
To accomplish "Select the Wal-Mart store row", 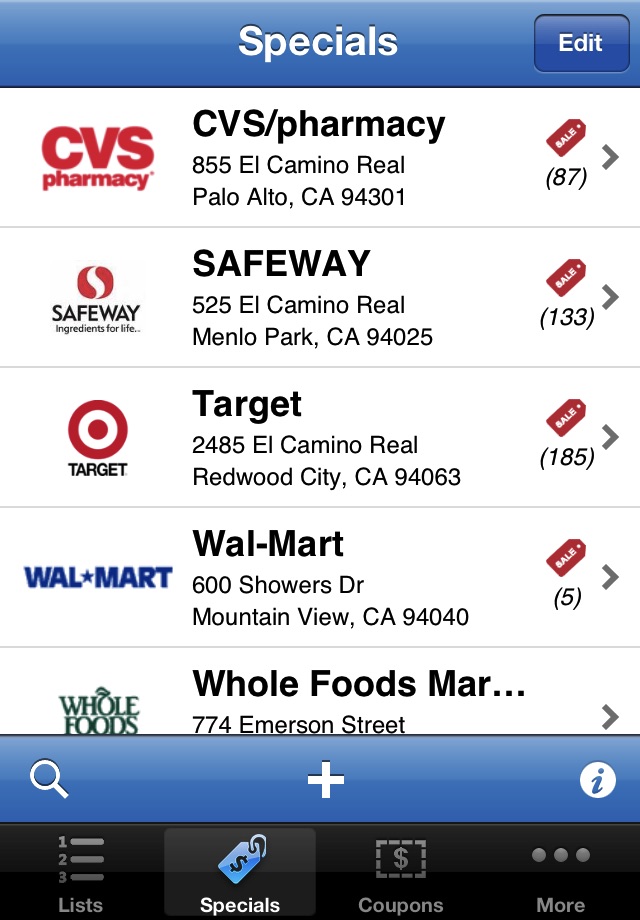I will (320, 578).
